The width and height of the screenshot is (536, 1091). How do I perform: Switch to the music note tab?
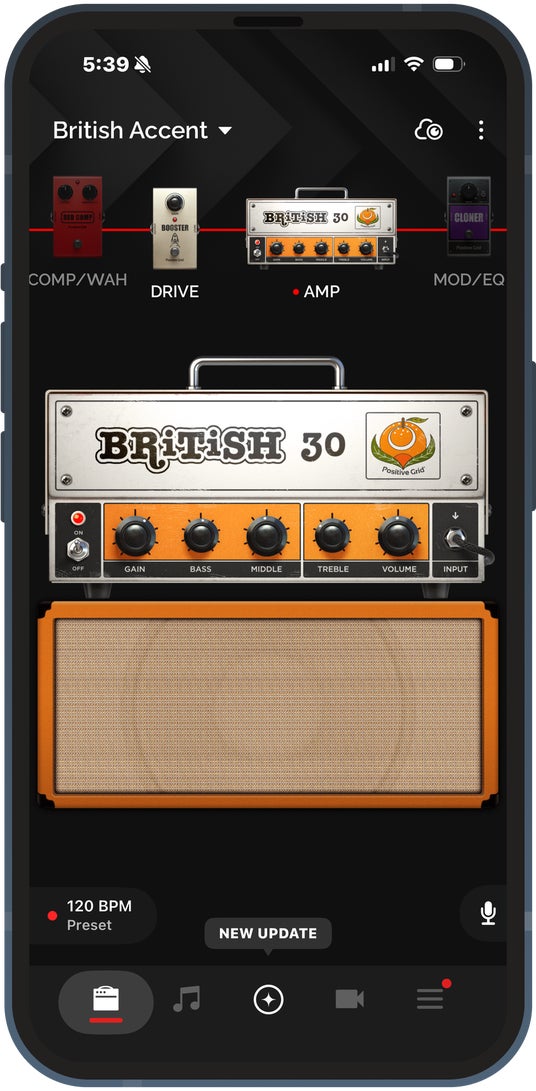pos(187,1000)
